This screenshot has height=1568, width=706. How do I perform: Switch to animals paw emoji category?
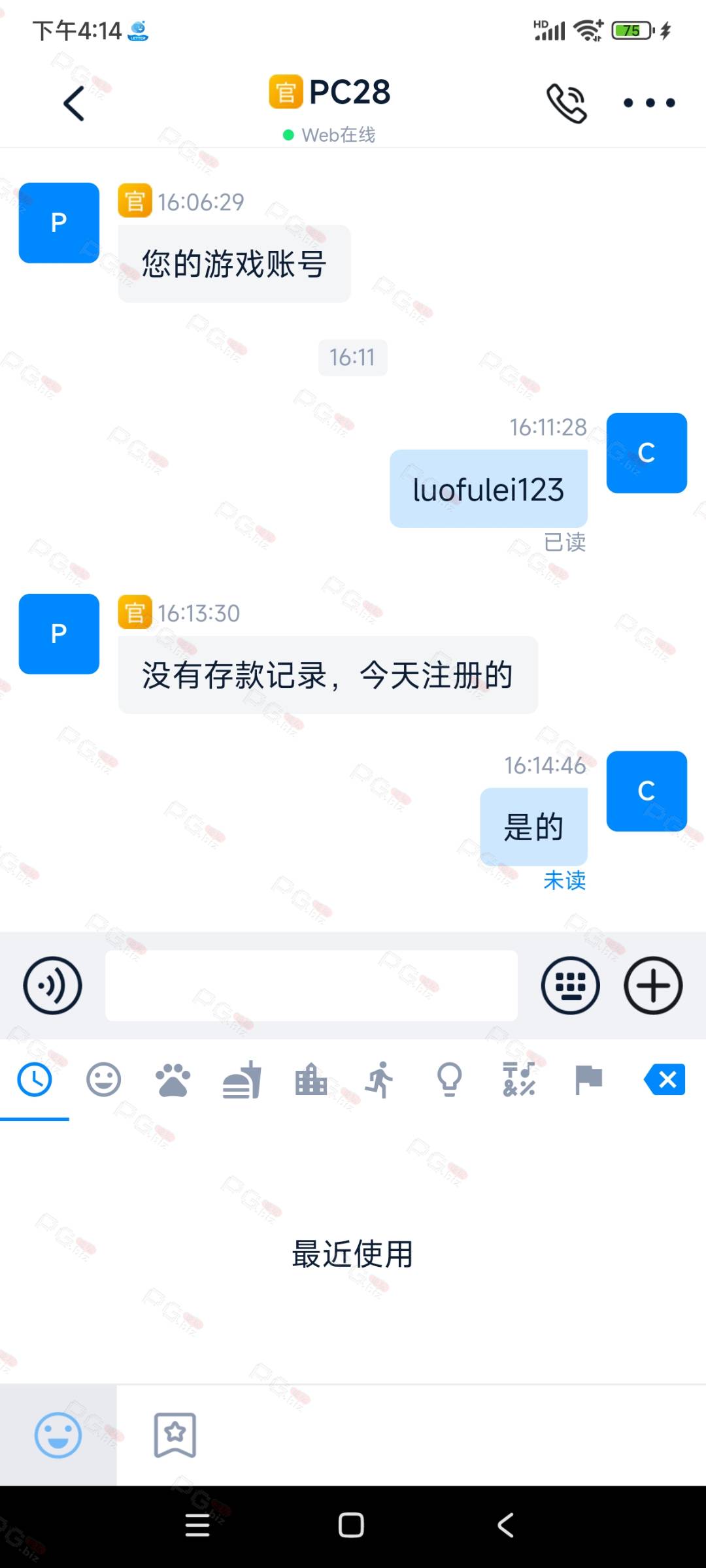pyautogui.click(x=173, y=1080)
